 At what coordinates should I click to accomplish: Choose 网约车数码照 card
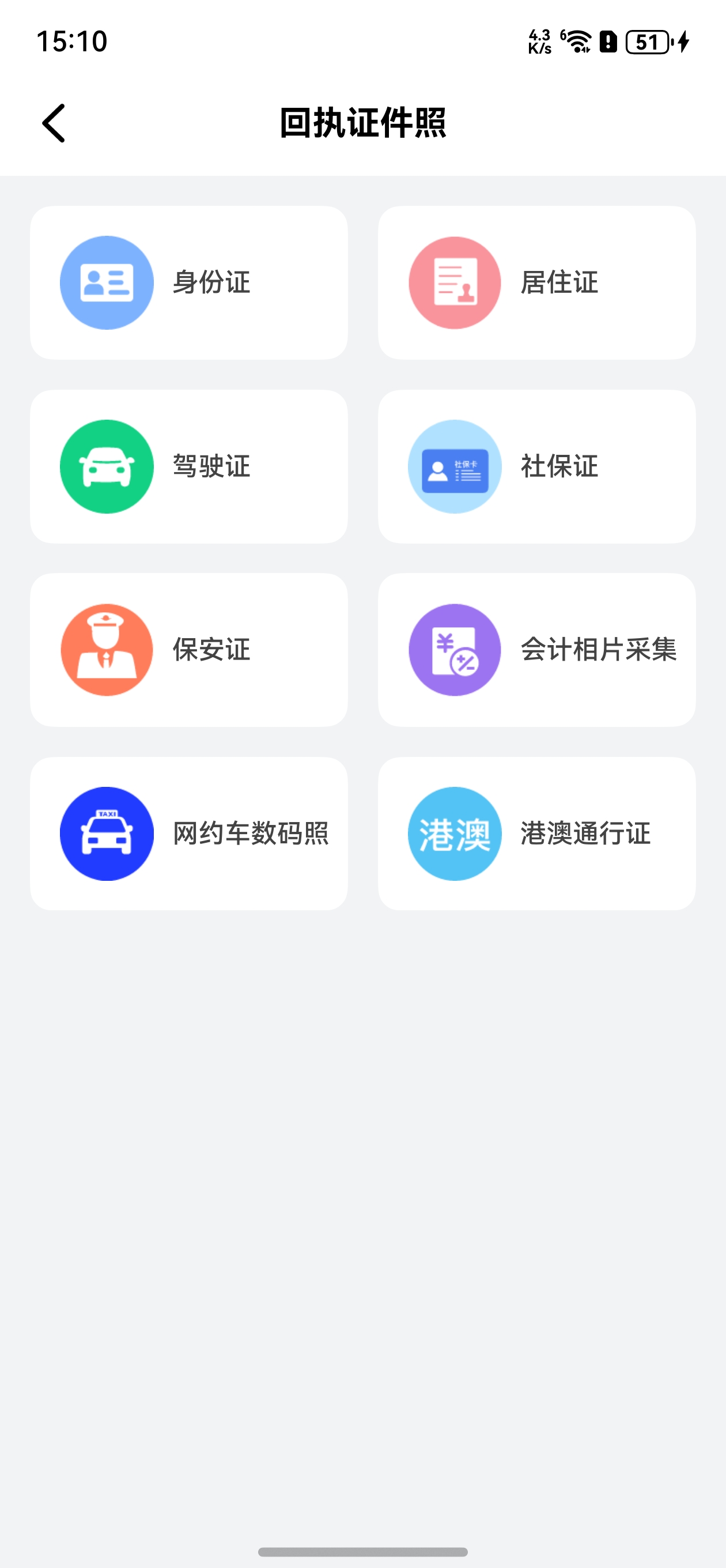click(188, 834)
